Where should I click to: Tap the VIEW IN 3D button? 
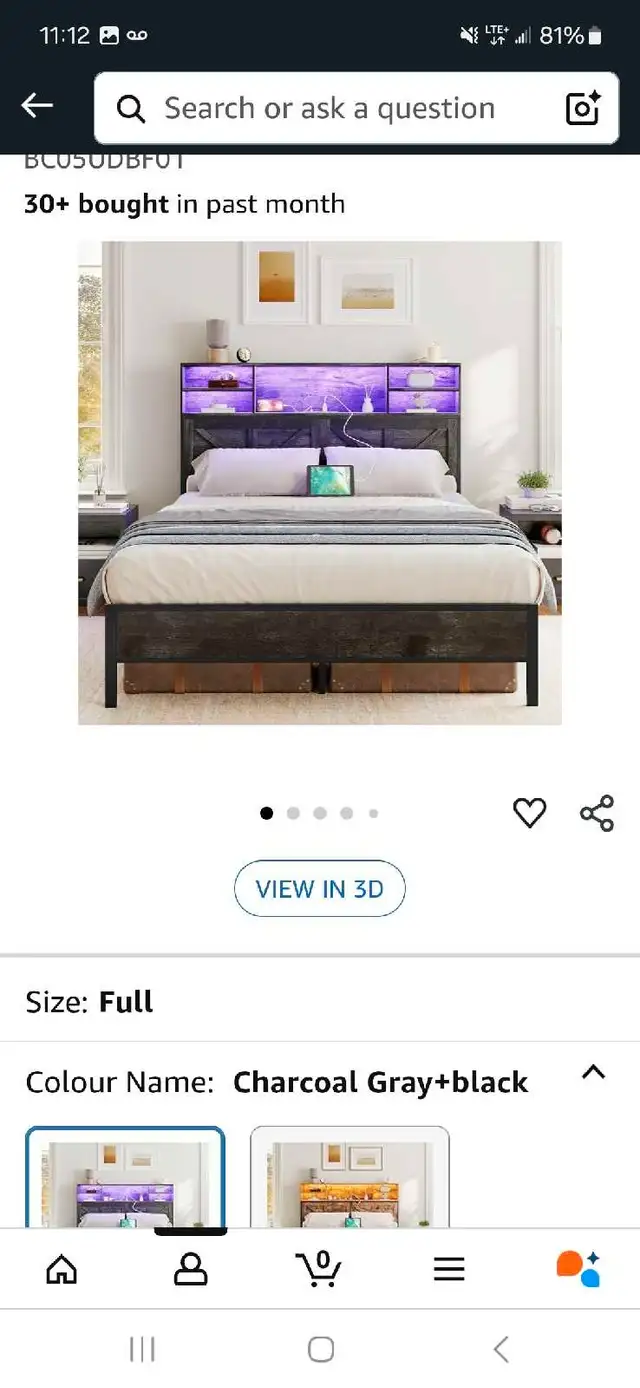[320, 889]
